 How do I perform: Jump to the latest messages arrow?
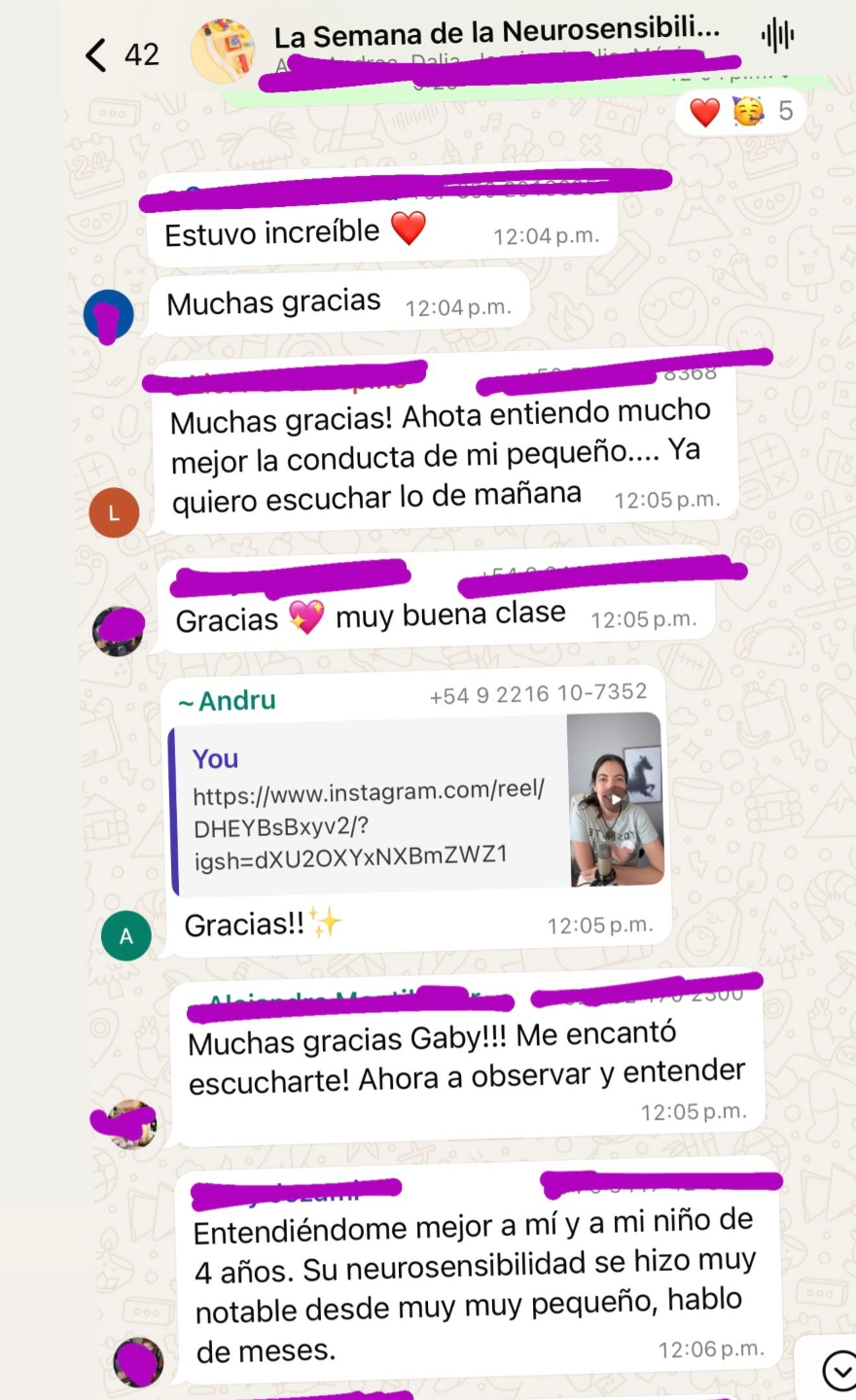coord(838,1371)
